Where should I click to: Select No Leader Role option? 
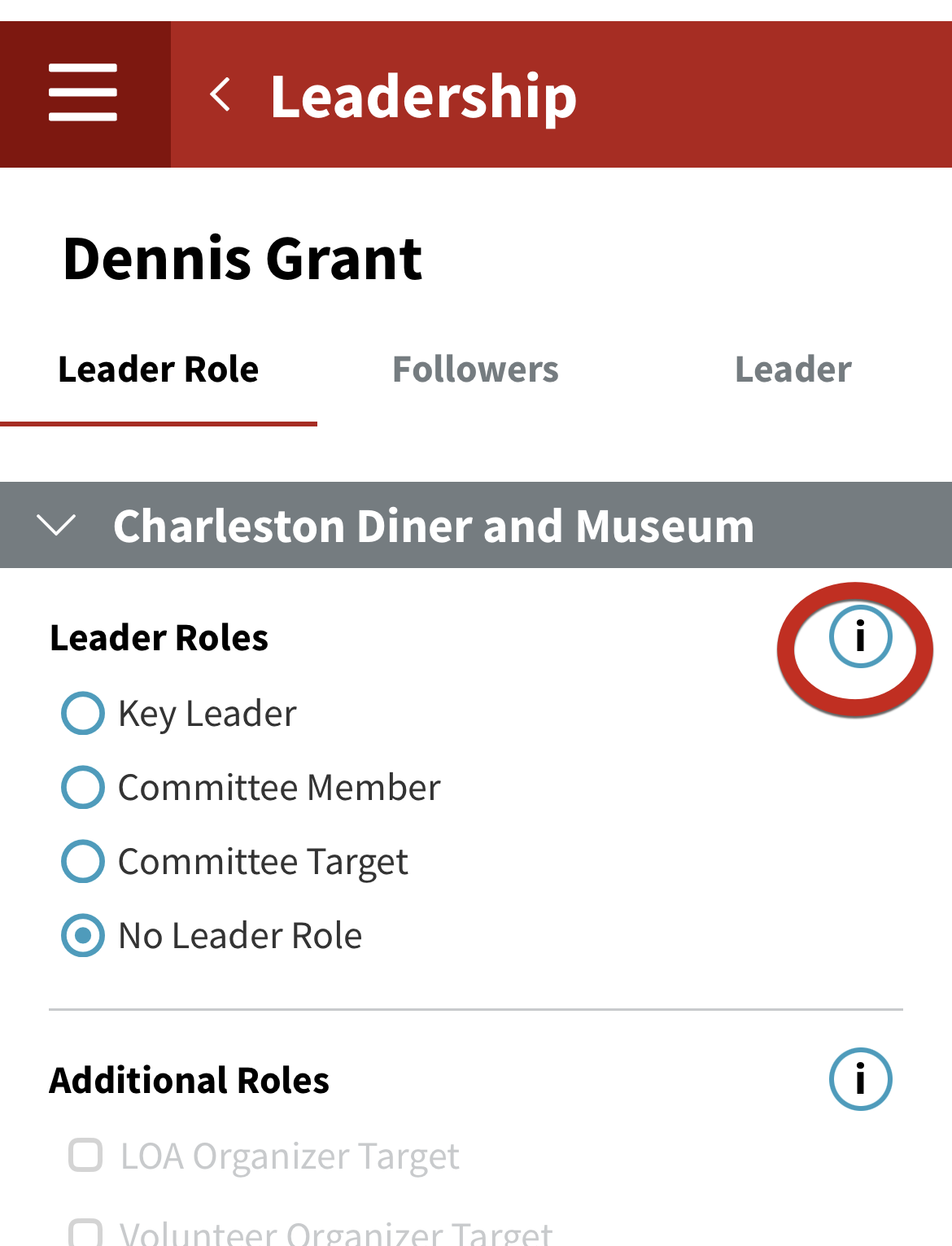[83, 936]
